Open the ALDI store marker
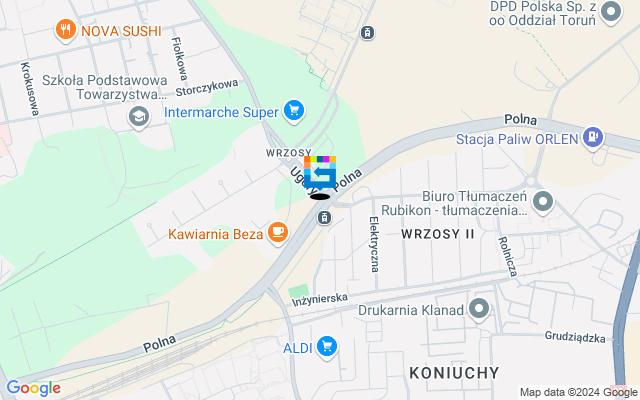640x400 pixels. click(x=326, y=347)
